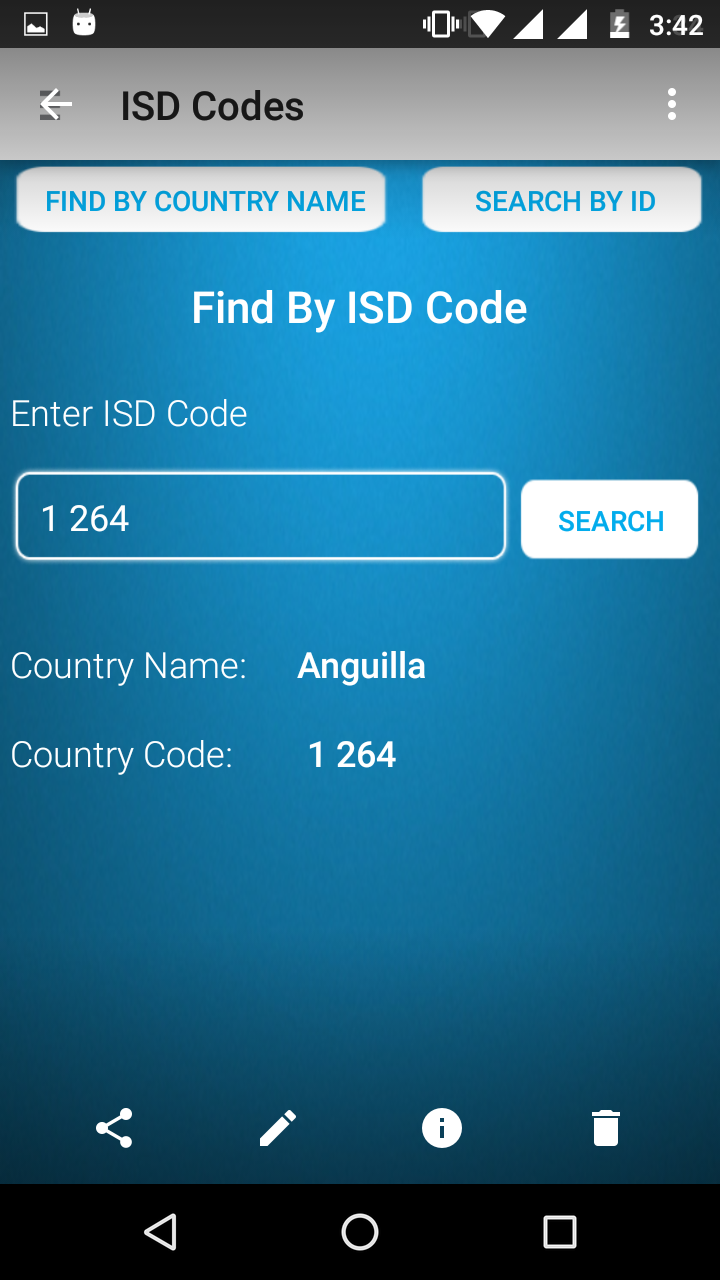720x1280 pixels.
Task: Switch to Find By Country Name
Action: (201, 200)
